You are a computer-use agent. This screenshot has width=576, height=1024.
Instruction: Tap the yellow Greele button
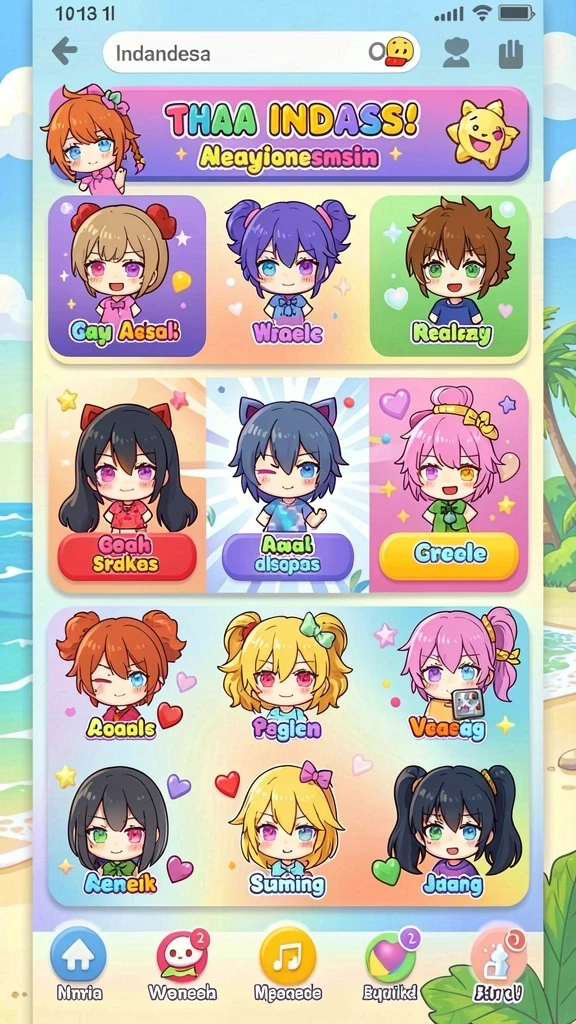pyautogui.click(x=450, y=555)
